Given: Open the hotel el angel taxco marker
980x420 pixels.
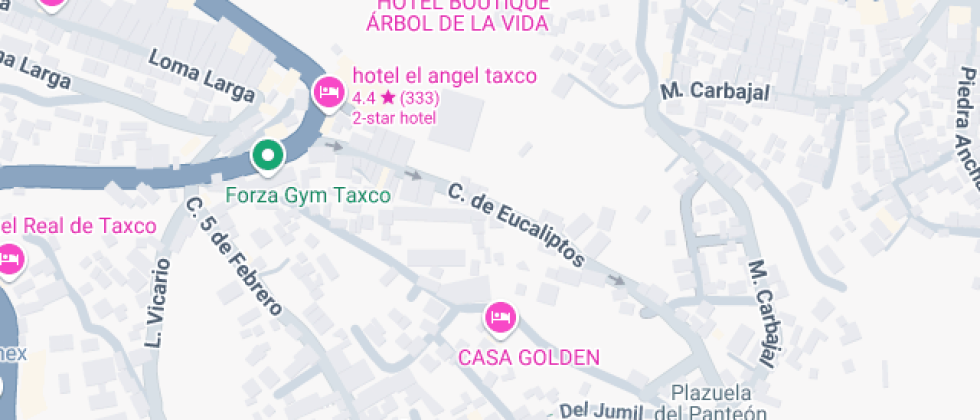Looking at the screenshot, I should [x=327, y=93].
